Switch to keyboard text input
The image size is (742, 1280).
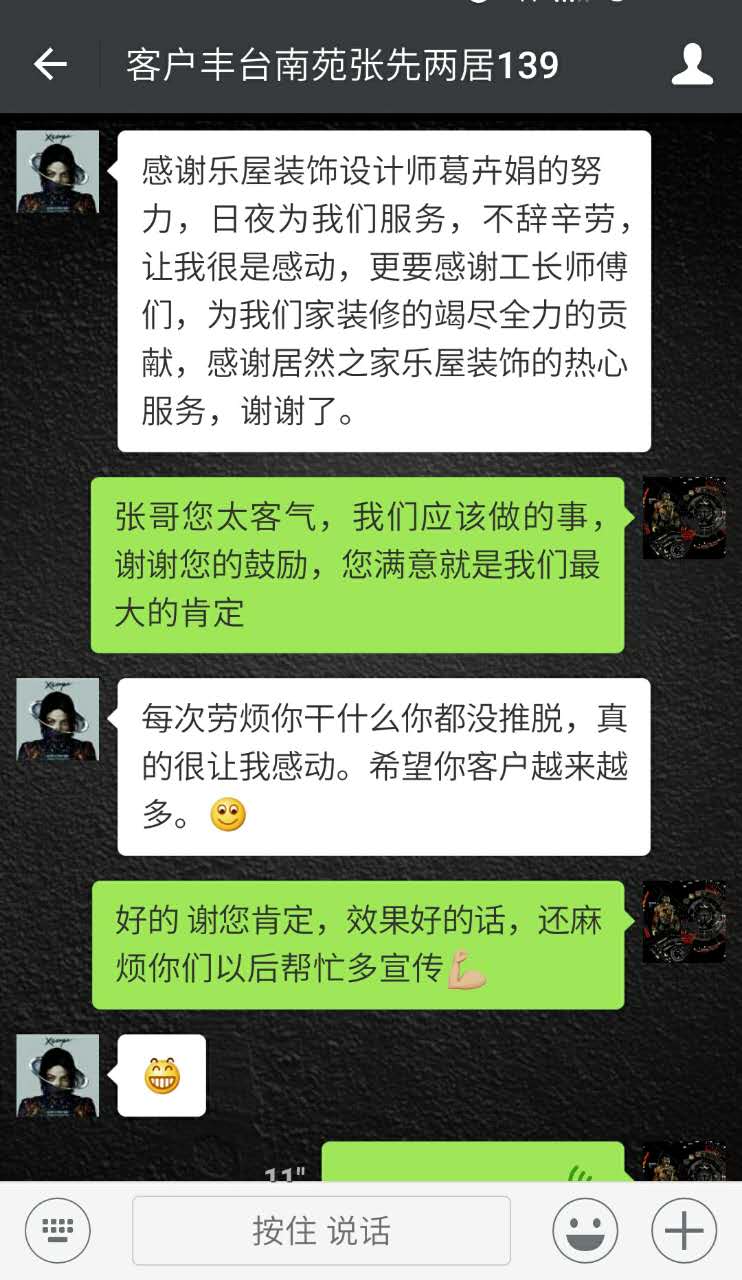pyautogui.click(x=58, y=1230)
